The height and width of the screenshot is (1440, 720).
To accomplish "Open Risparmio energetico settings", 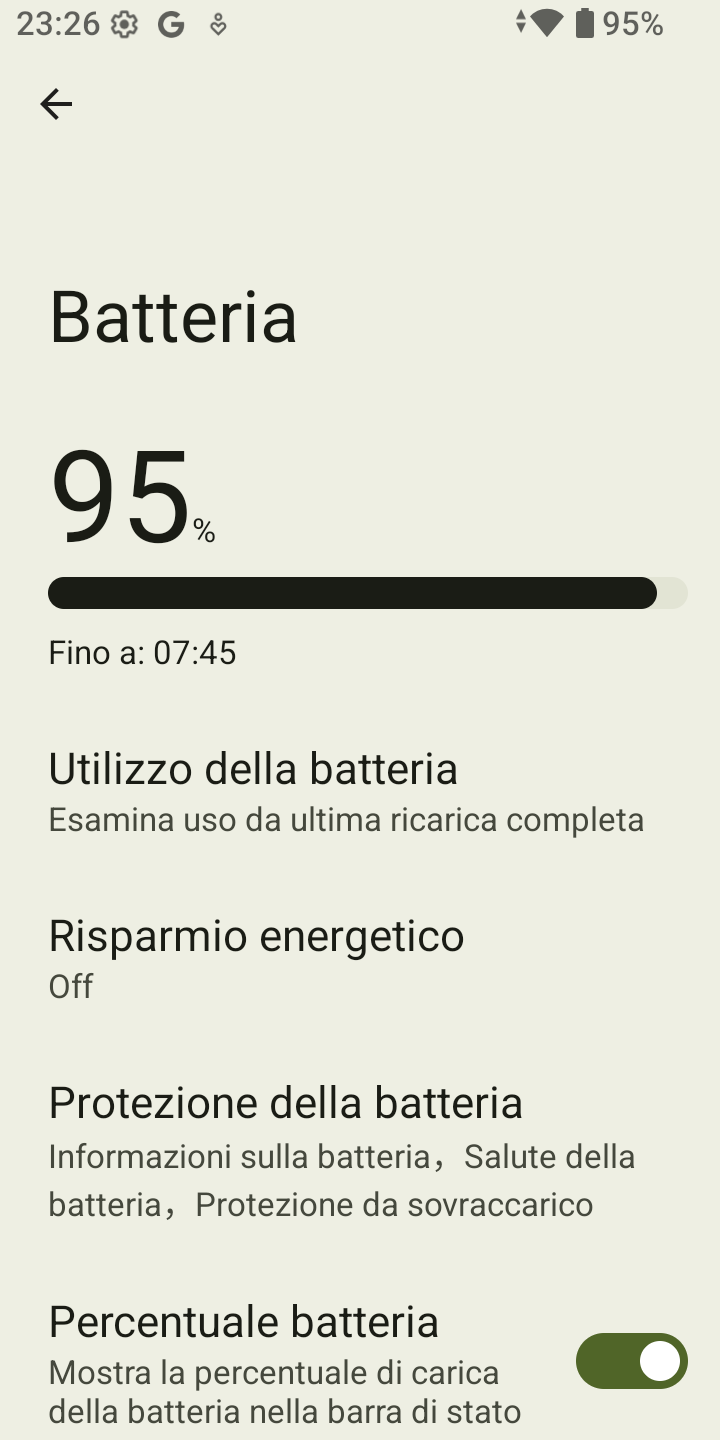I will click(360, 959).
